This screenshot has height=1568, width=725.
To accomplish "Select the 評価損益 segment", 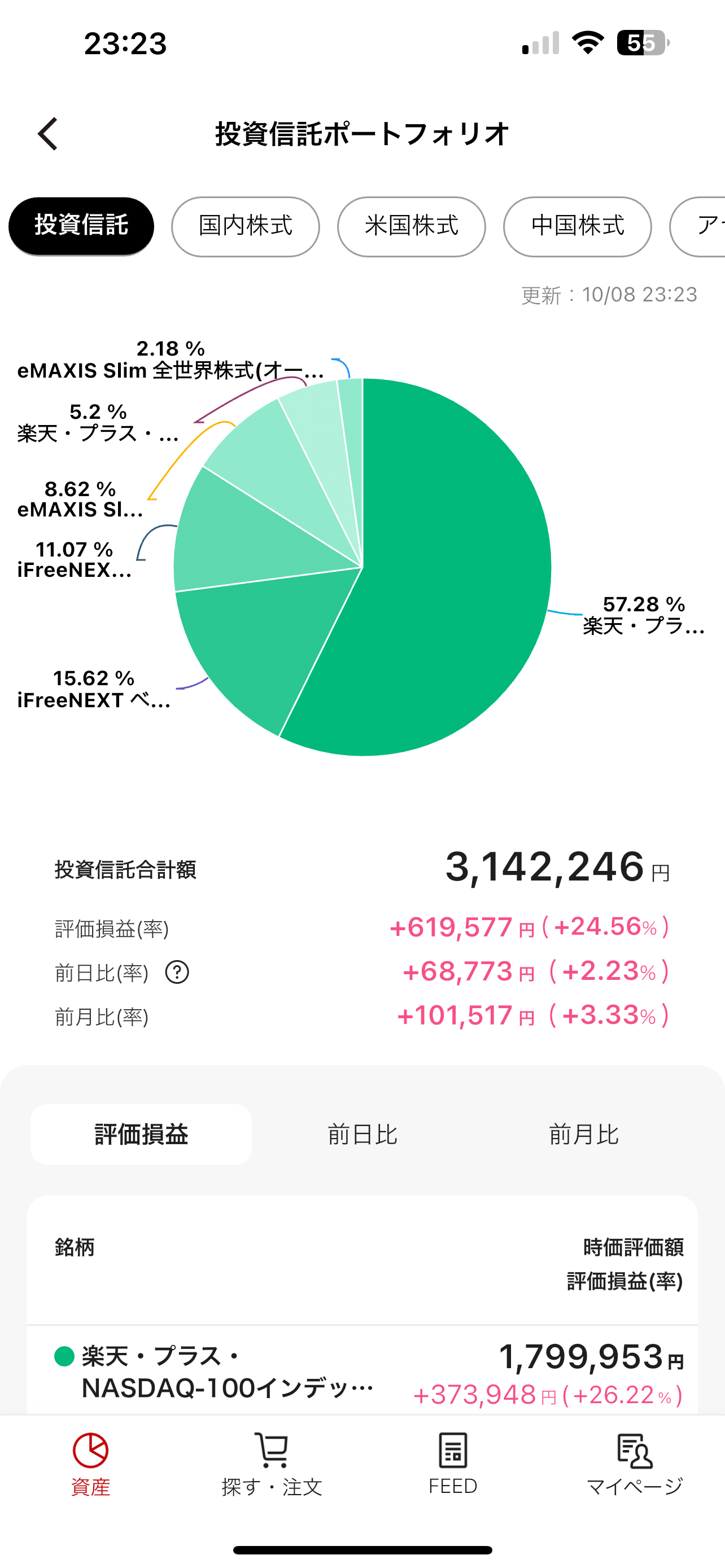I will point(141,1135).
